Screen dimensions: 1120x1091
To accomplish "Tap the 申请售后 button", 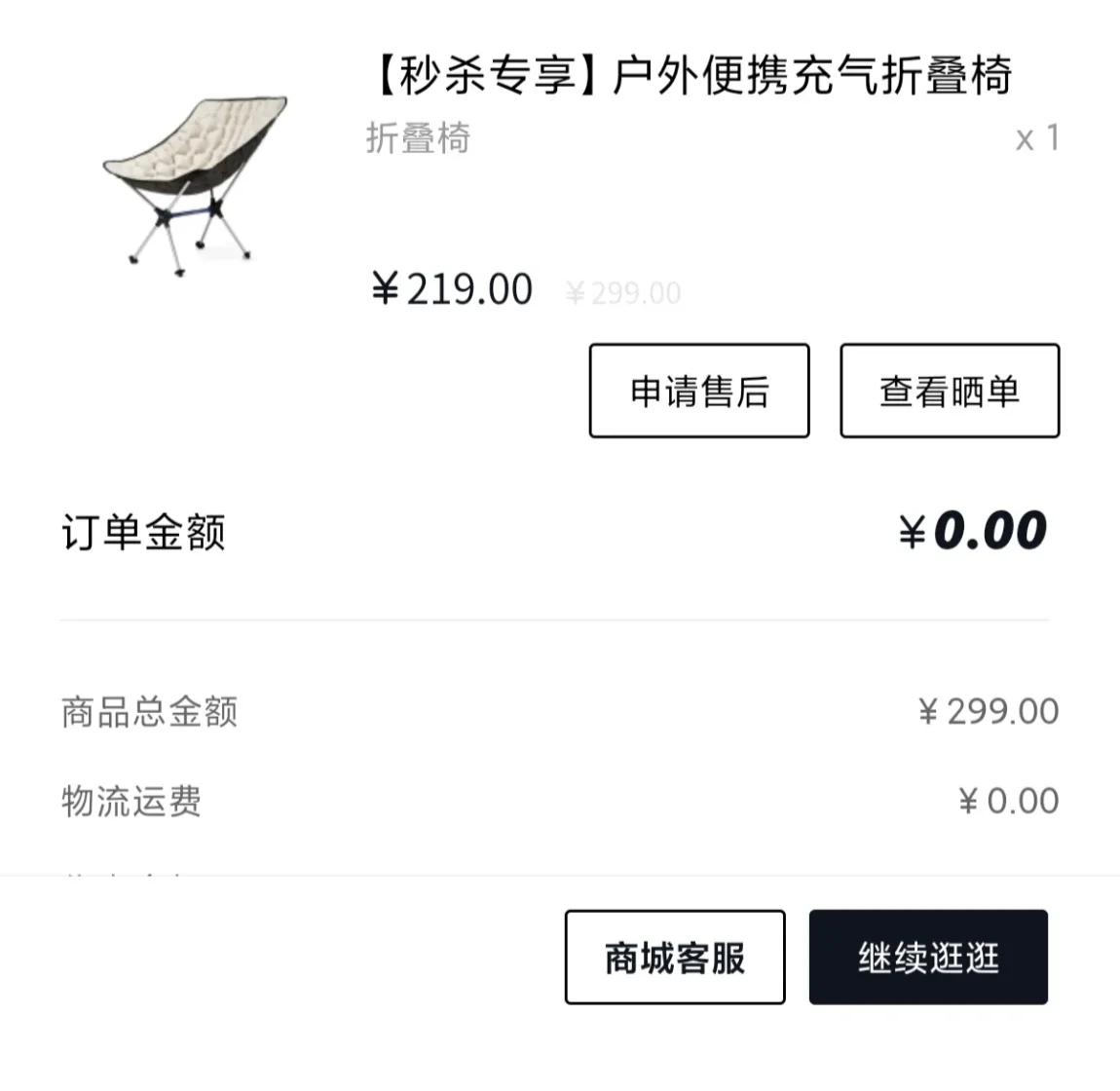I will pyautogui.click(x=698, y=391).
